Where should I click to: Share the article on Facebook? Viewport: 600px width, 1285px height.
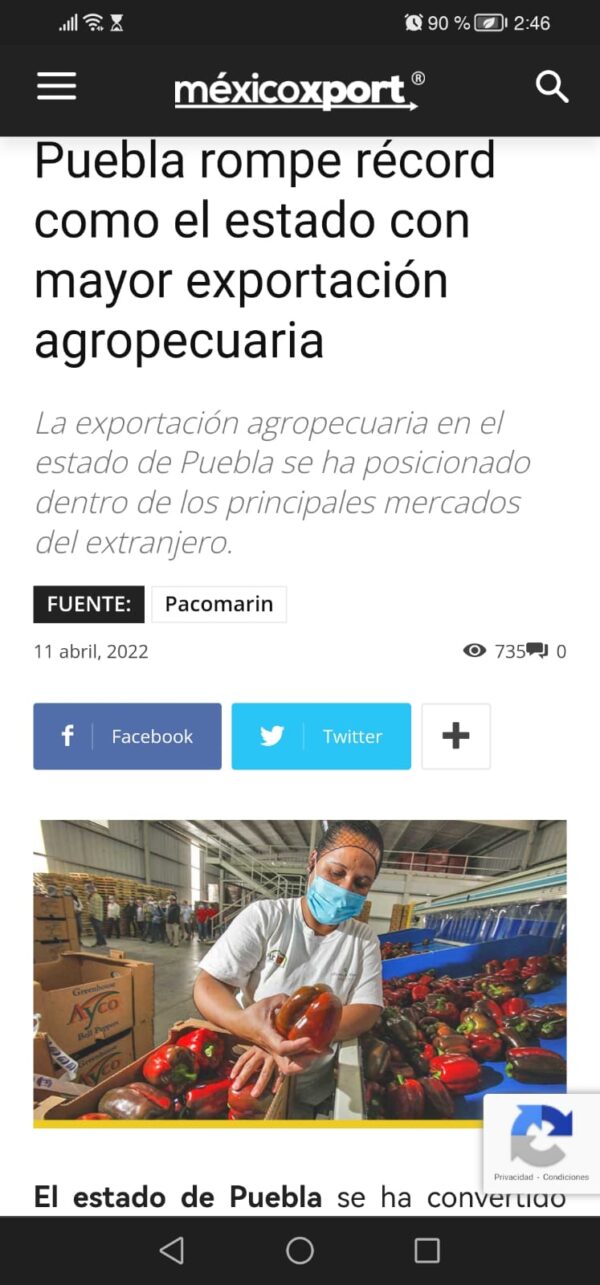(127, 736)
